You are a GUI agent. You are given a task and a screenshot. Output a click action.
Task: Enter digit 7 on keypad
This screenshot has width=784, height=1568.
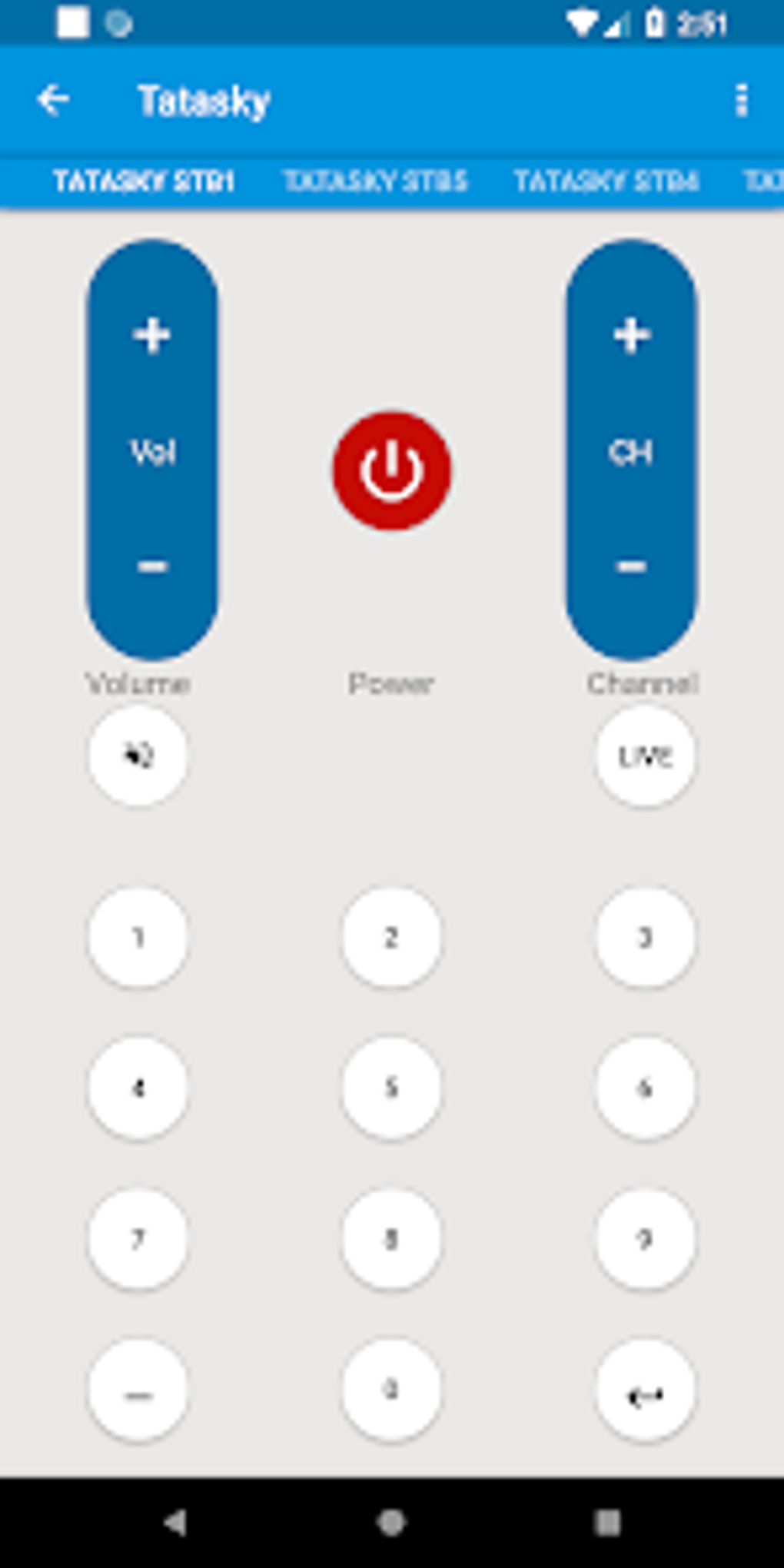pyautogui.click(x=138, y=1238)
